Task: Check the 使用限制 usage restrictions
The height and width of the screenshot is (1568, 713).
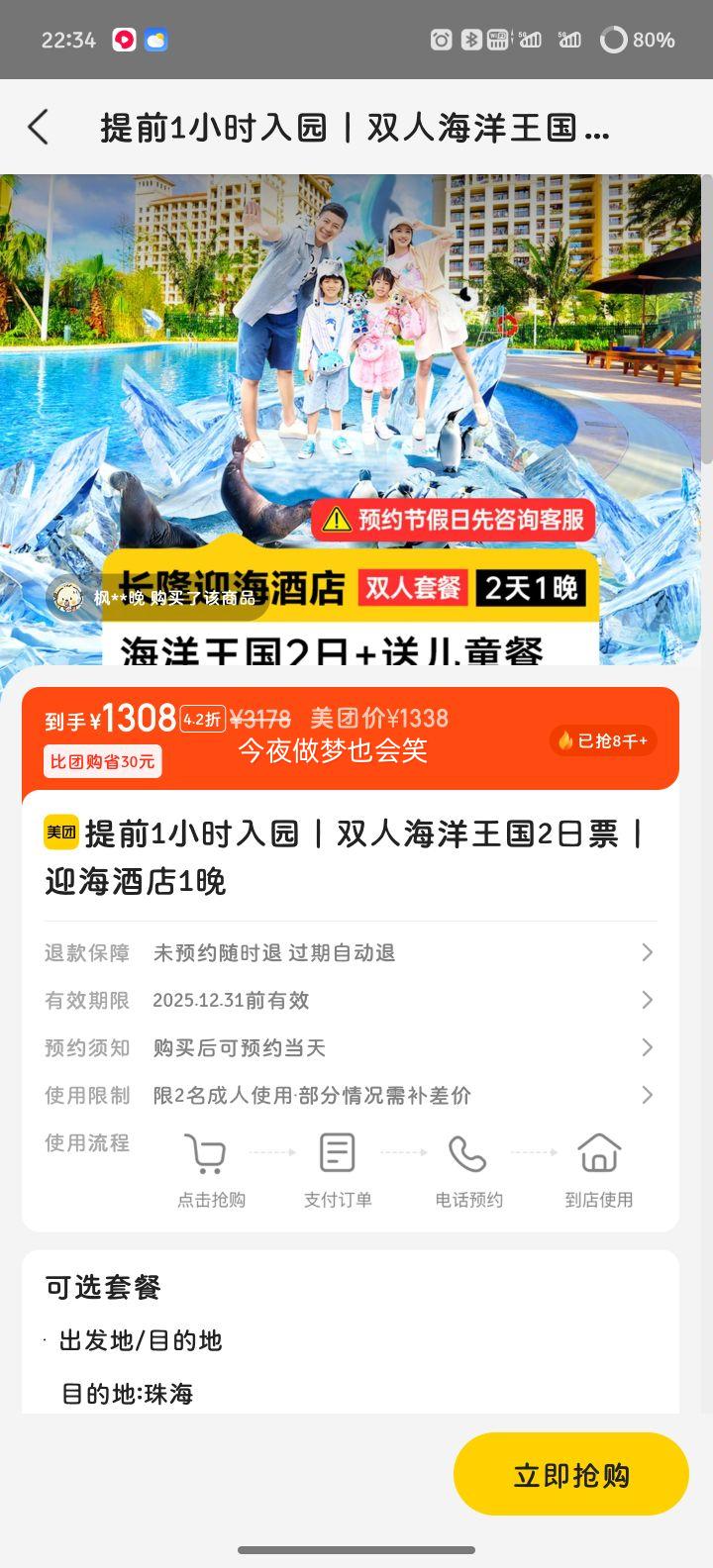Action: coord(350,1095)
